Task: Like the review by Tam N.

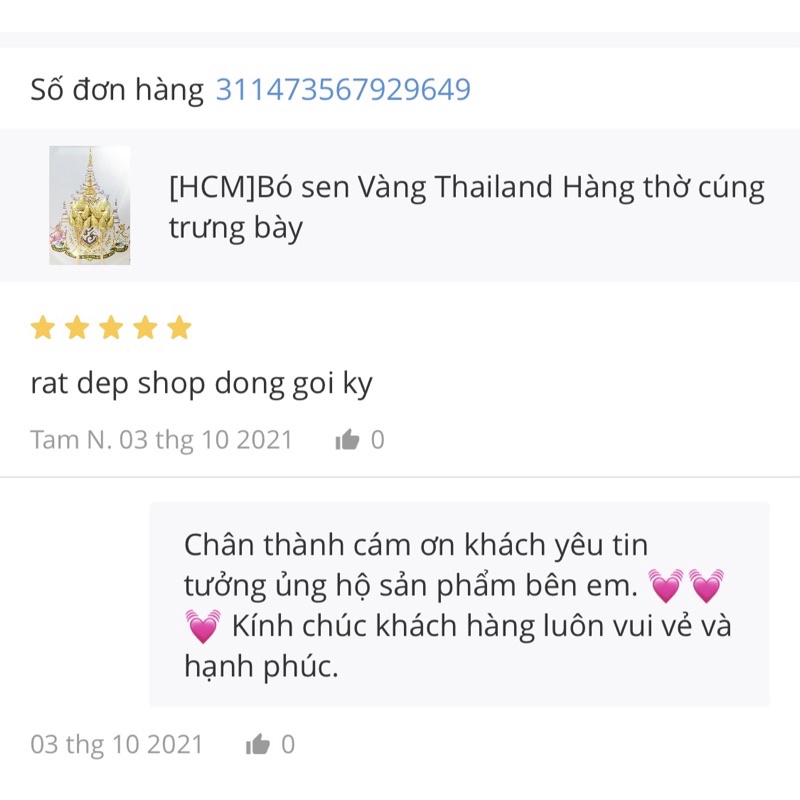Action: coord(347,440)
